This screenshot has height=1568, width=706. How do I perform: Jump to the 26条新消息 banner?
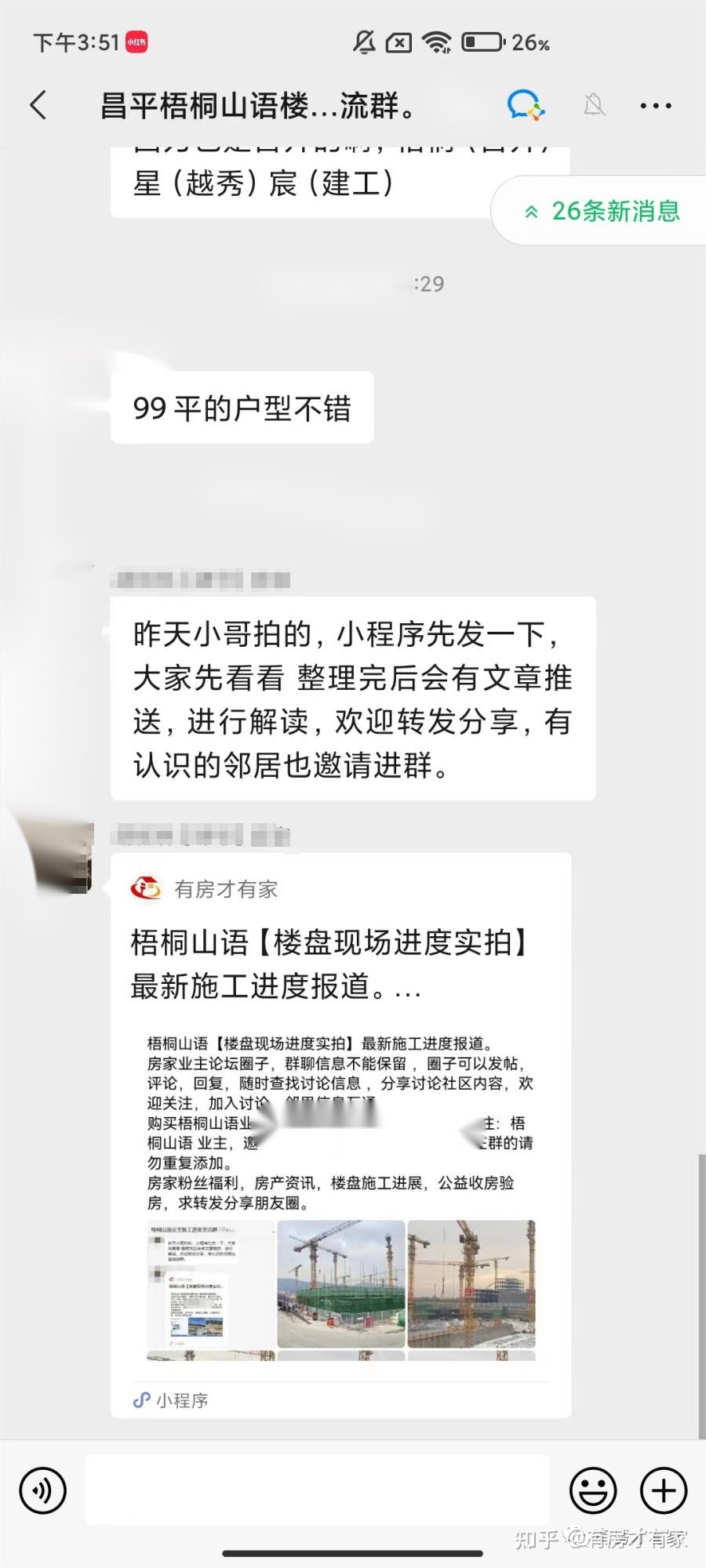(x=601, y=211)
